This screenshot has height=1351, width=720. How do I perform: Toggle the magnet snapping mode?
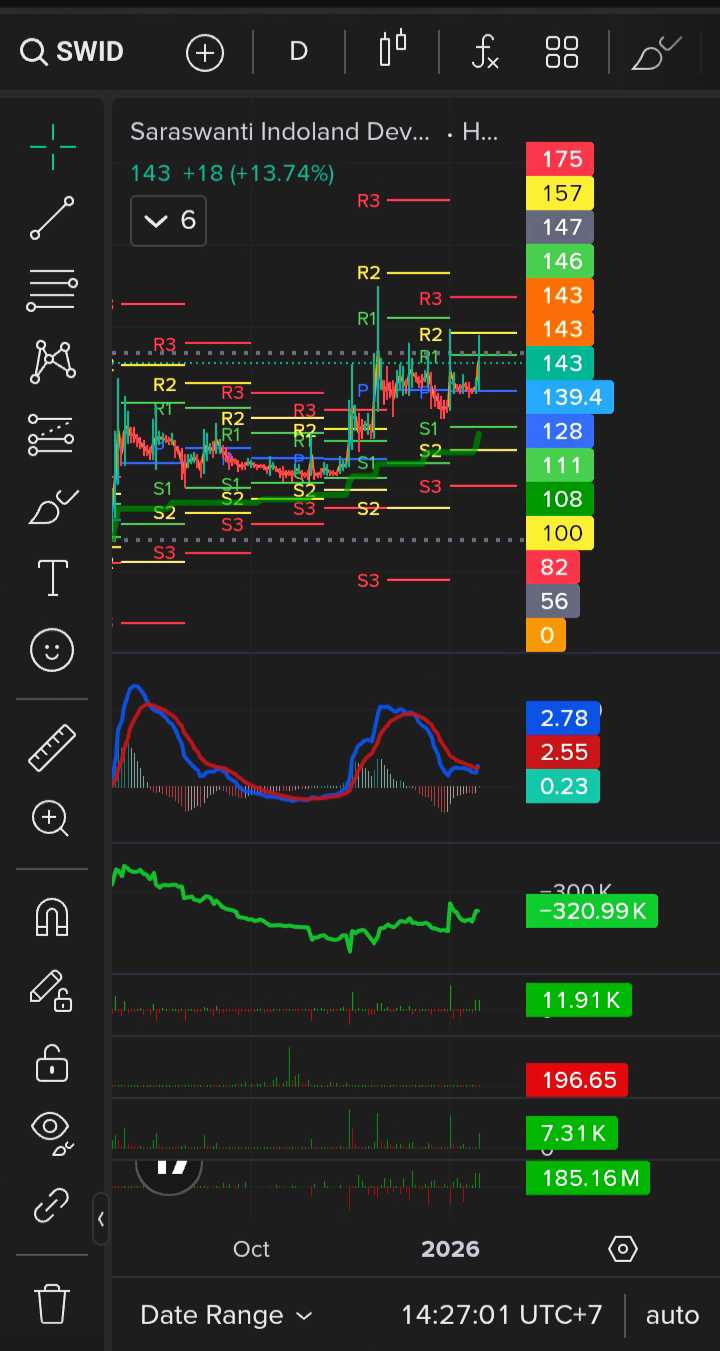click(52, 916)
